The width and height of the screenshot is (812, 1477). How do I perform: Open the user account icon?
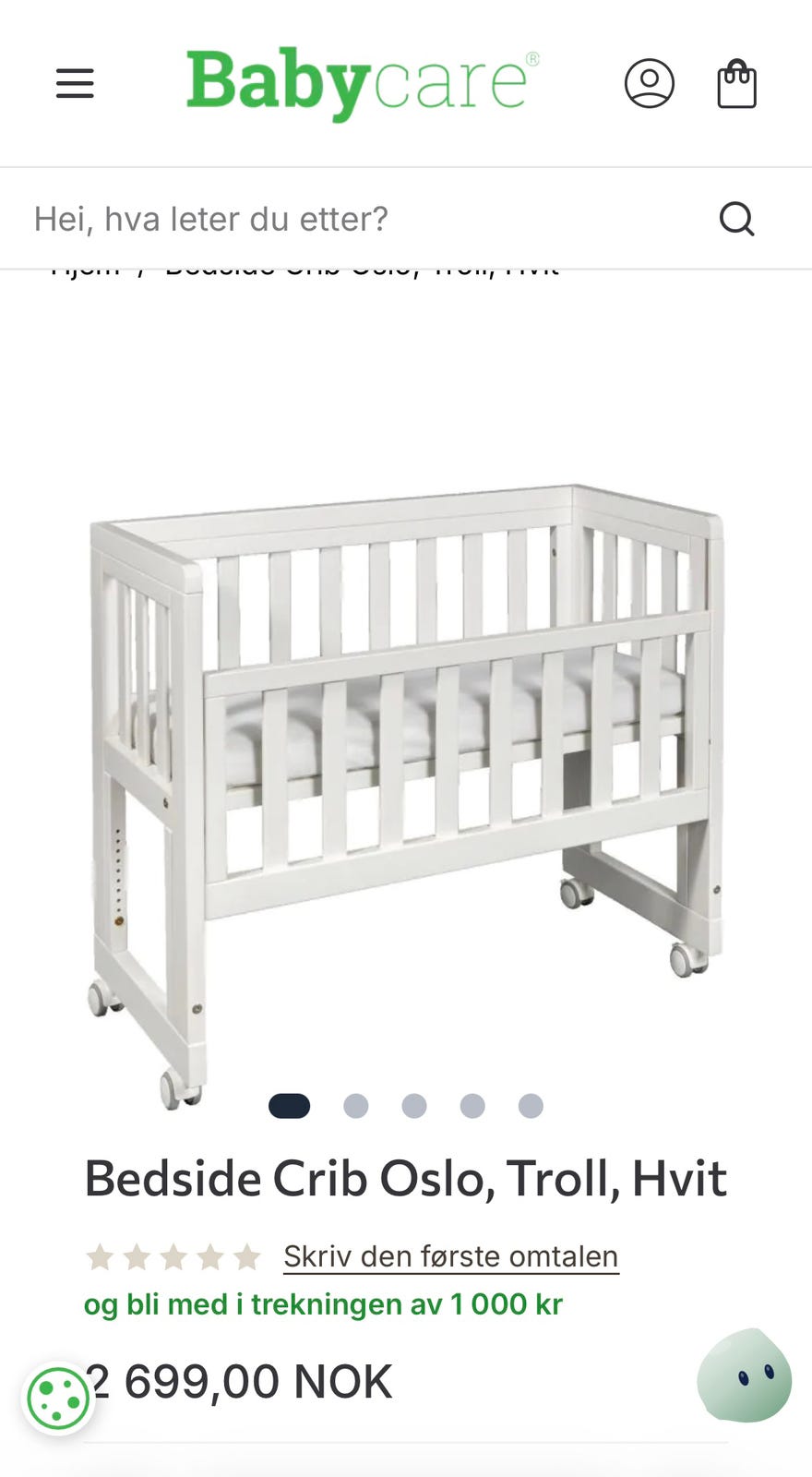(650, 84)
